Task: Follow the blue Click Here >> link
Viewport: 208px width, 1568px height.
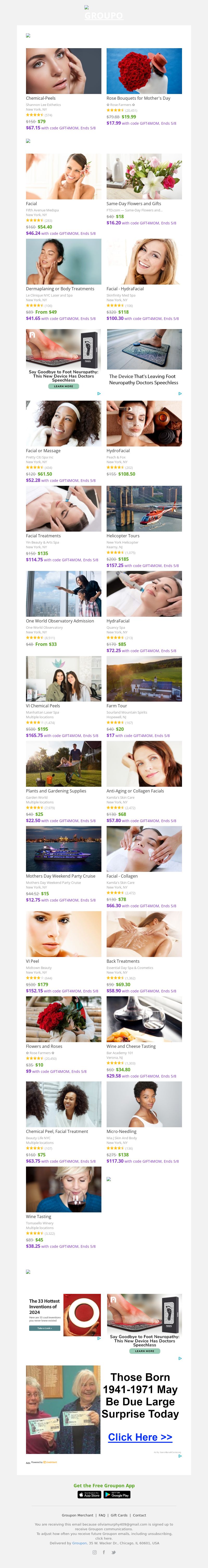Action: tap(140, 1437)
